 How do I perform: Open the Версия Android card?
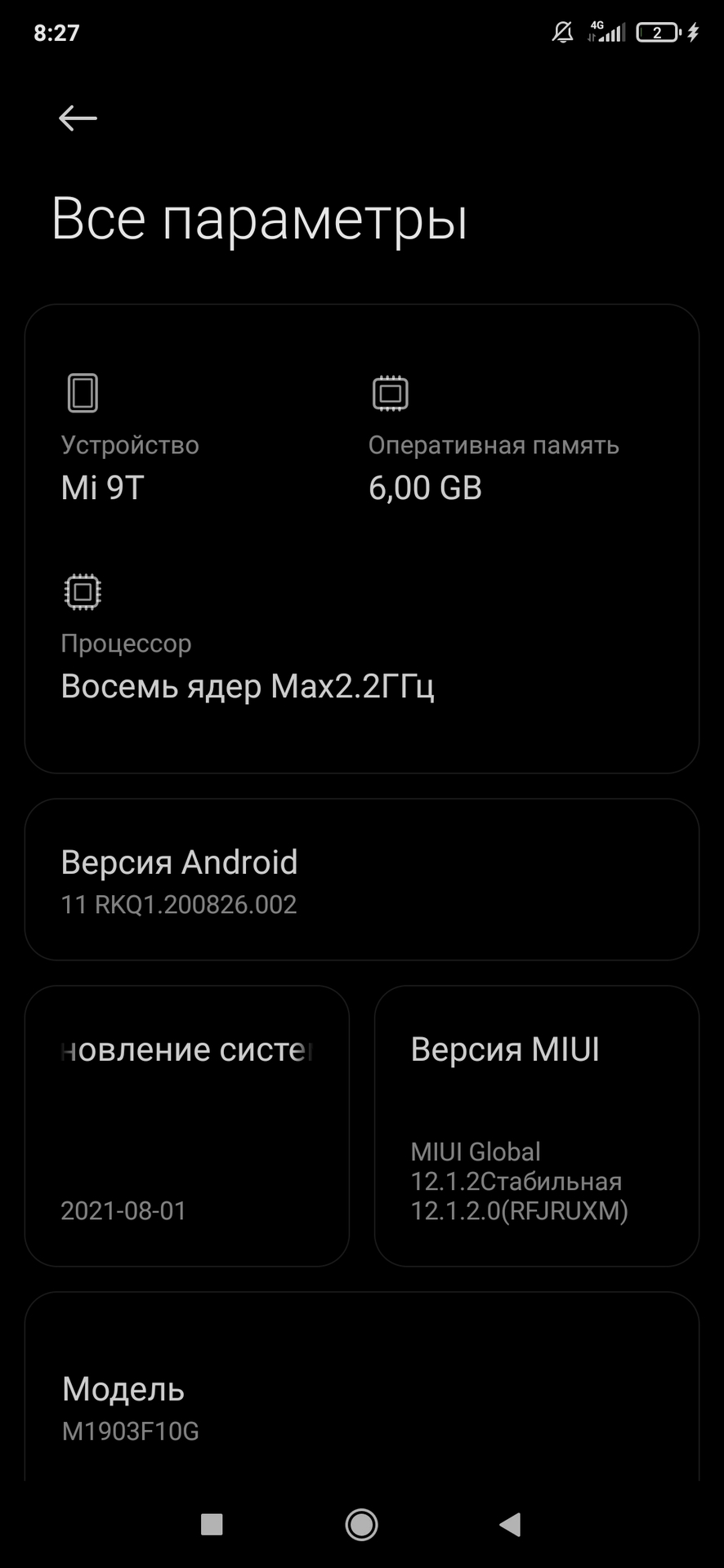click(x=361, y=880)
